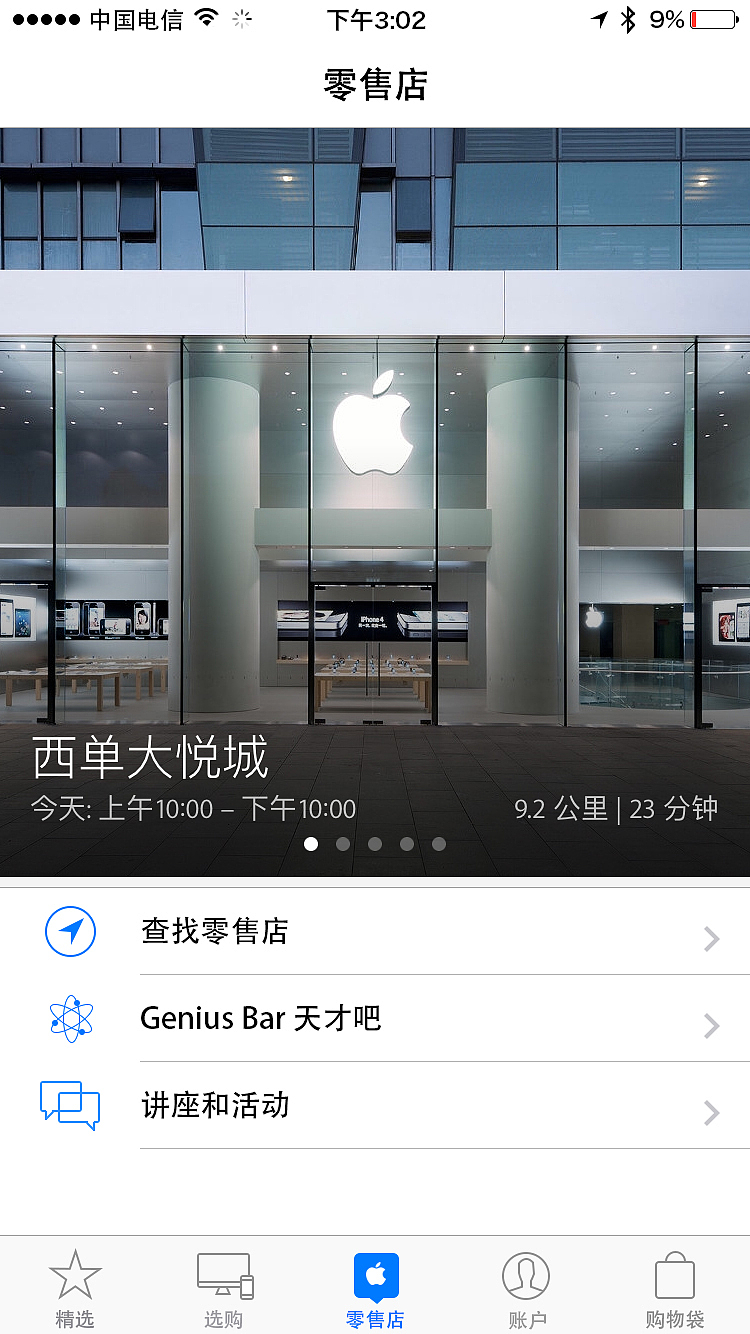Viewport: 750px width, 1334px height.
Task: Tap the 西单大悦城 store banner image
Action: 375,500
